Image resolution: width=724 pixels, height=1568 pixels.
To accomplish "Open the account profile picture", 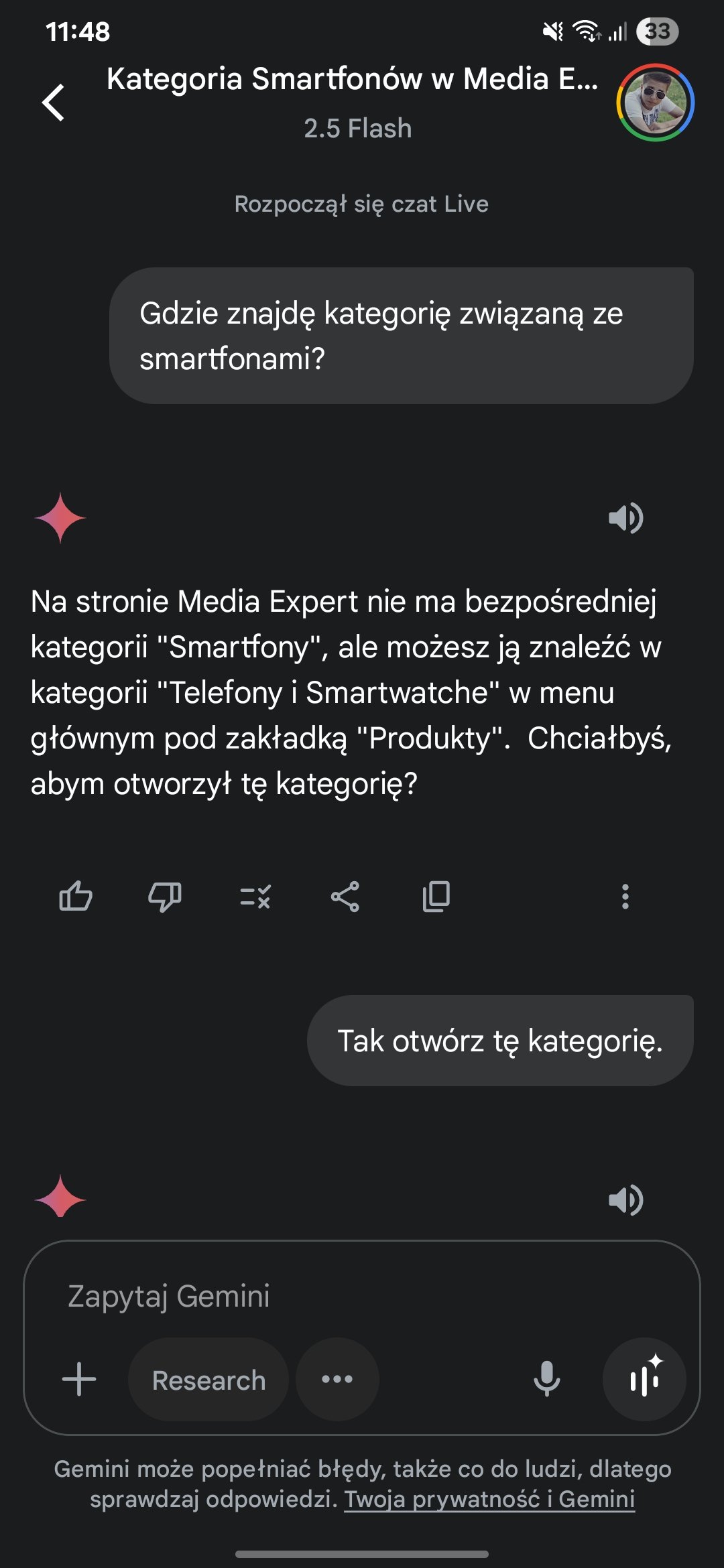I will pos(655,103).
